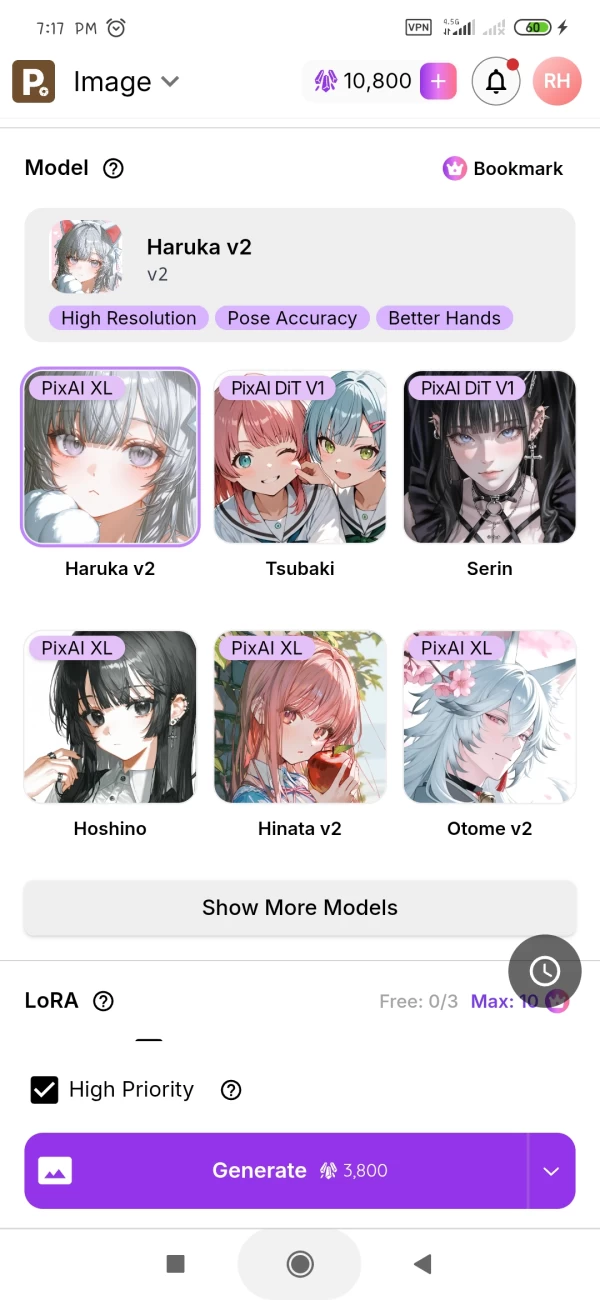The image size is (600, 1300).
Task: Show help for Model
Action: 113,169
